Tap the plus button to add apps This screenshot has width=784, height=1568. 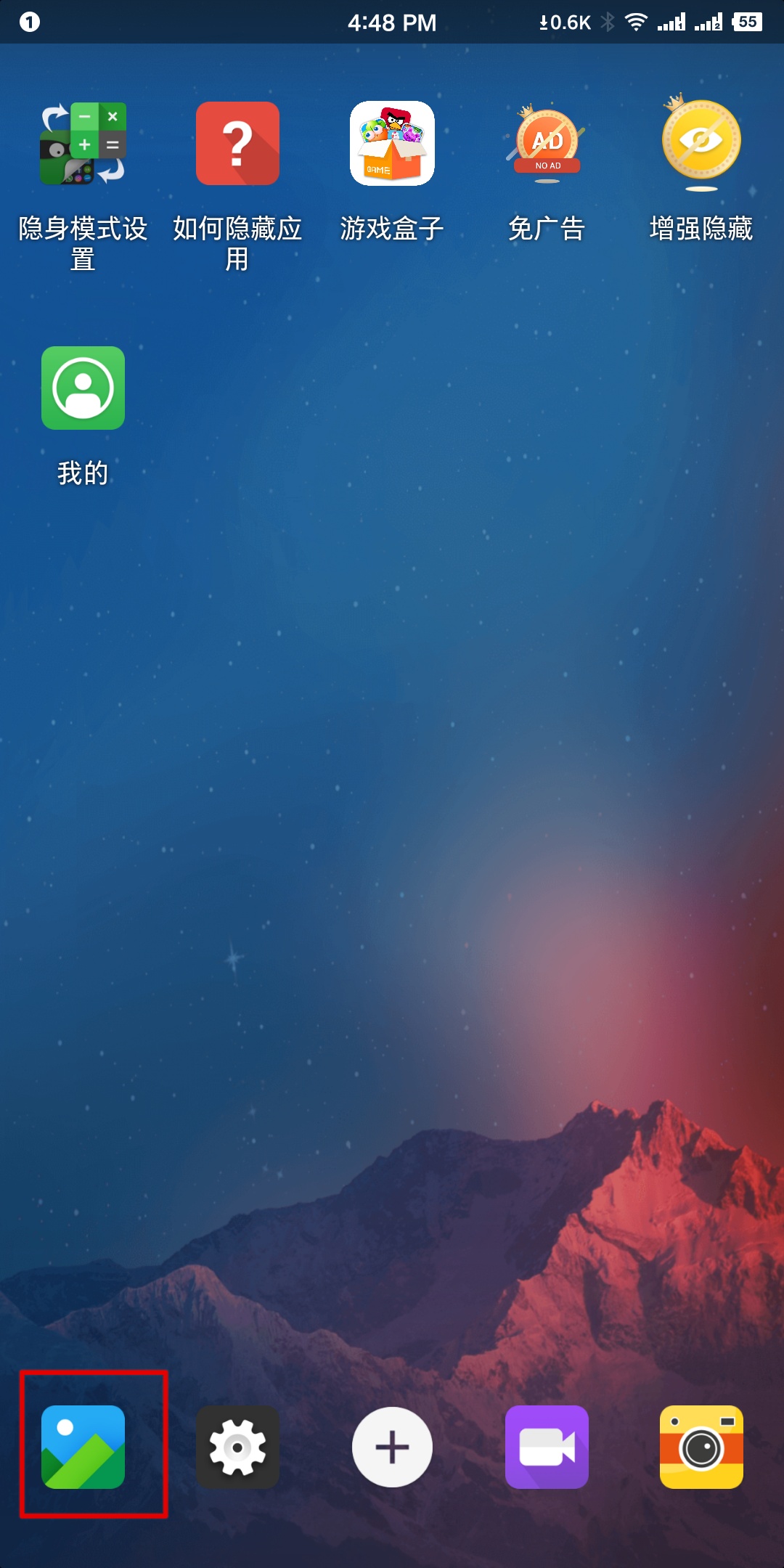[x=392, y=1447]
